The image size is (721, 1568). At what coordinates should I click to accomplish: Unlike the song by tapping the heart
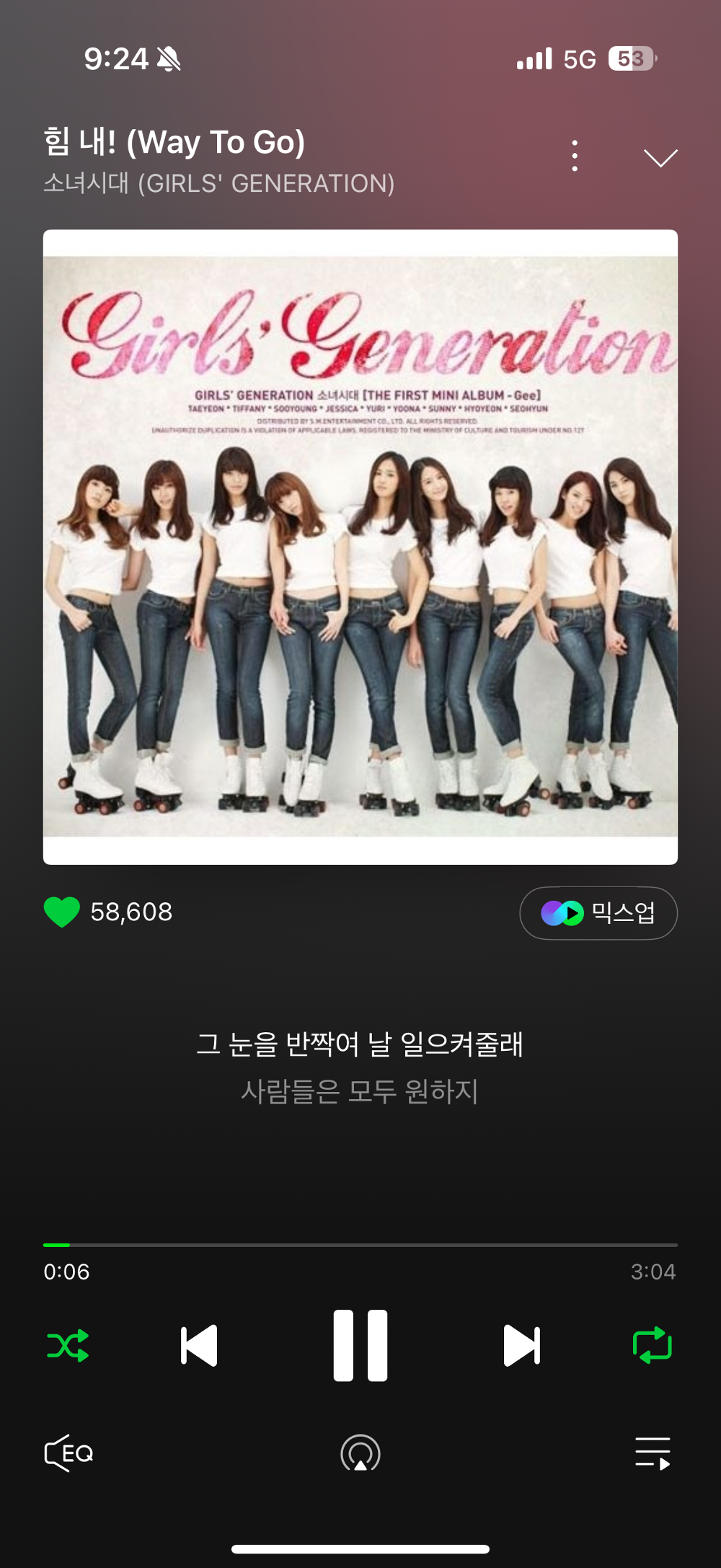pyautogui.click(x=61, y=912)
